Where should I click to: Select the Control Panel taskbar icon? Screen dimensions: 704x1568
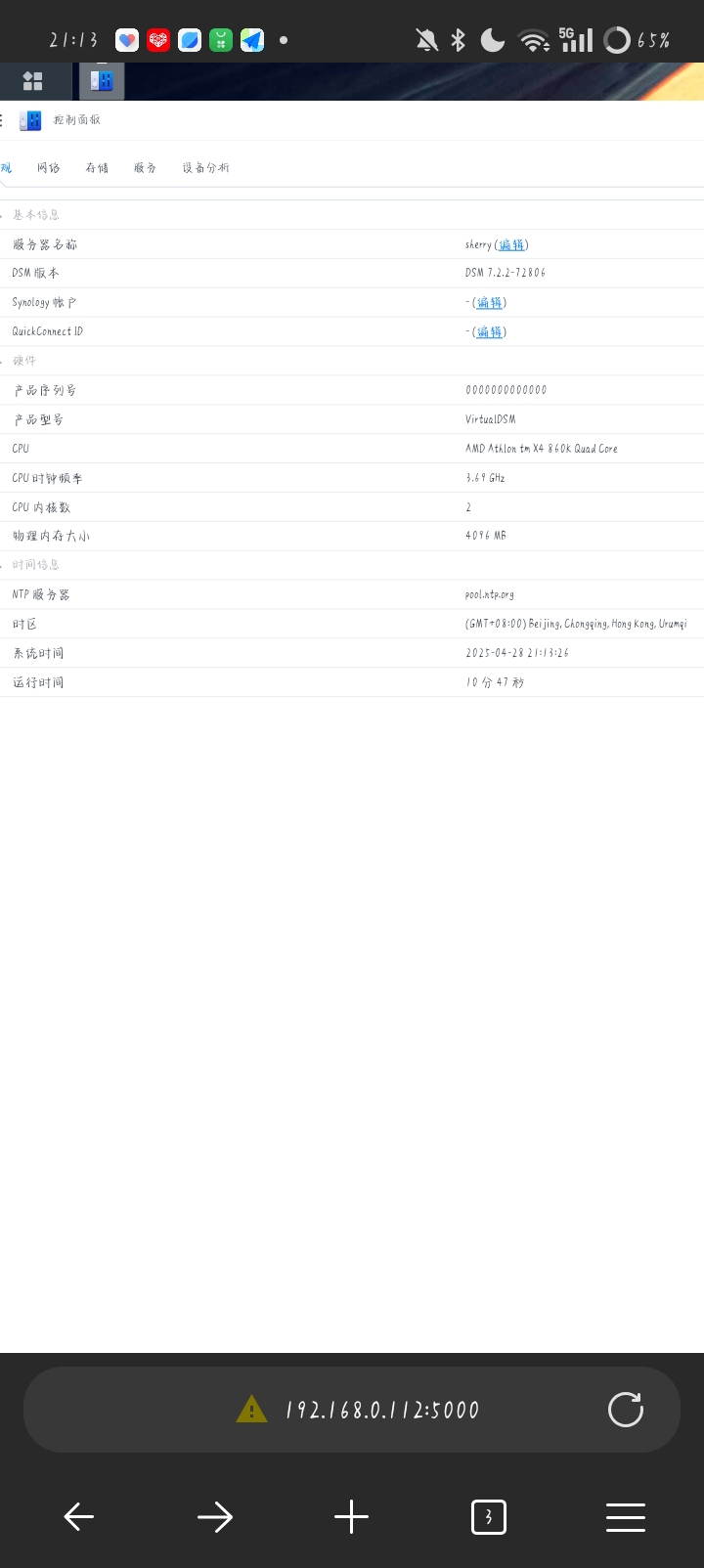(102, 81)
